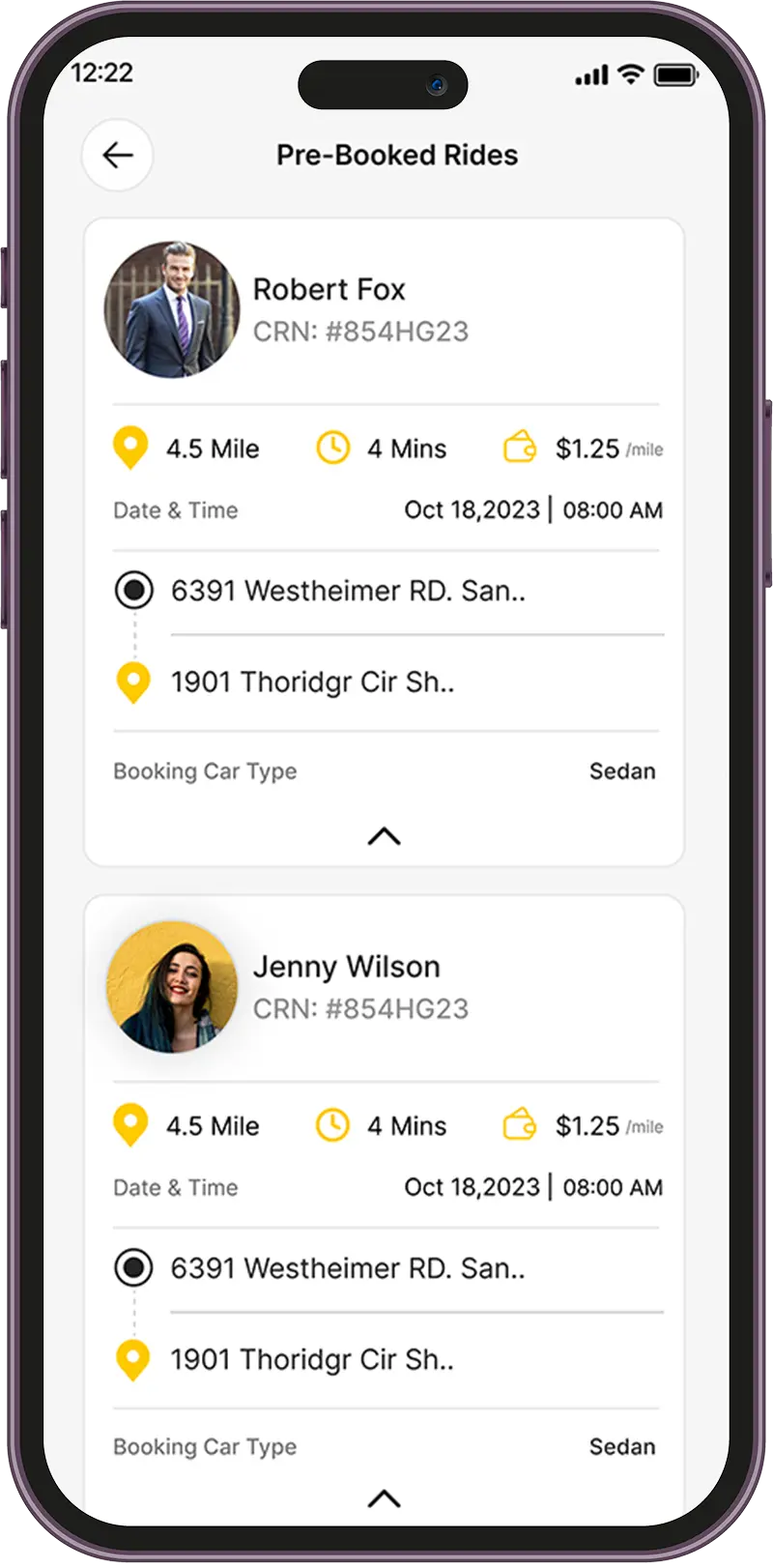Collapse Jenny Wilson's ride card
Viewport: 773px width, 1568px height.
click(x=384, y=1498)
